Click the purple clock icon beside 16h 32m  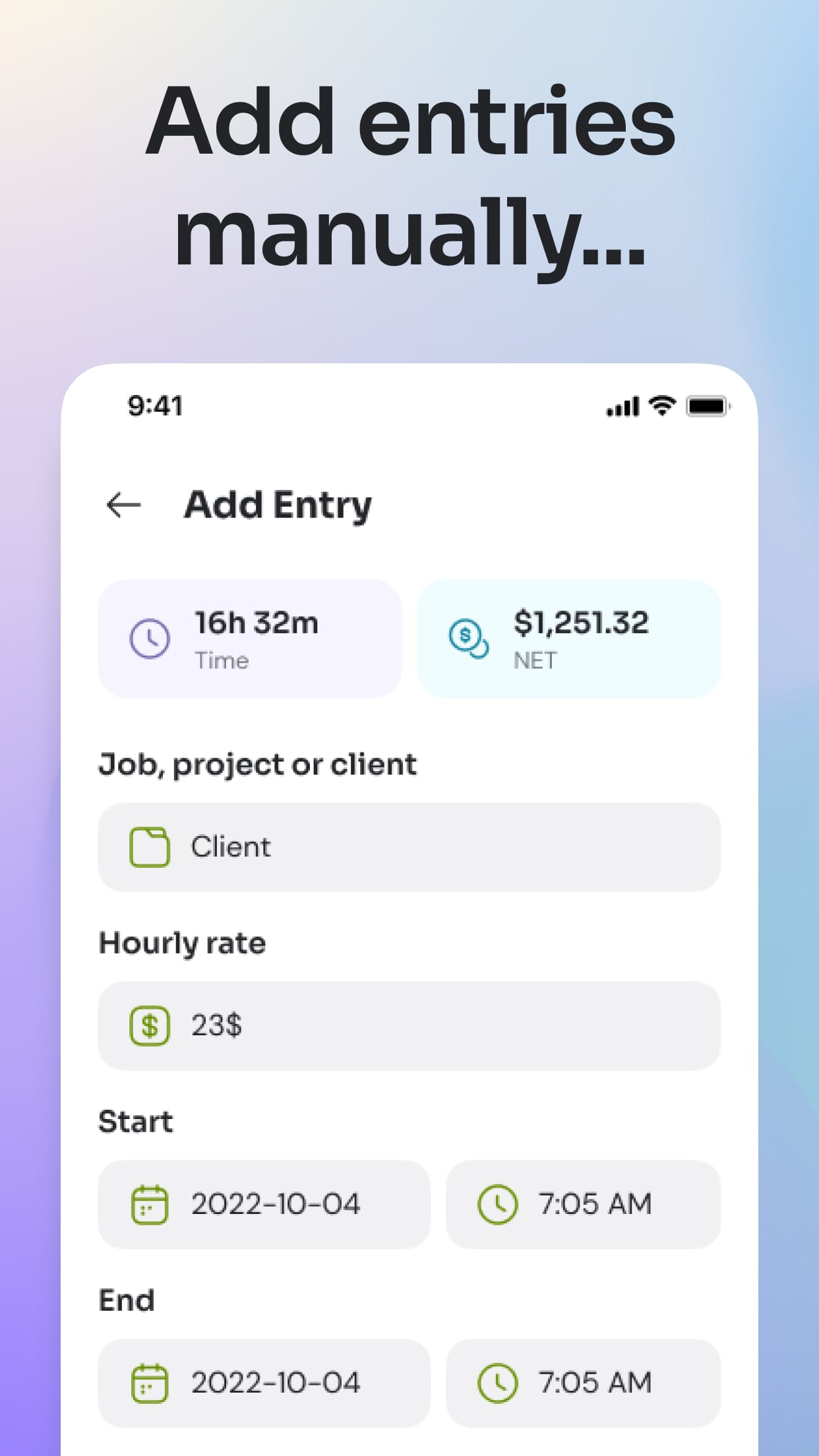[148, 638]
